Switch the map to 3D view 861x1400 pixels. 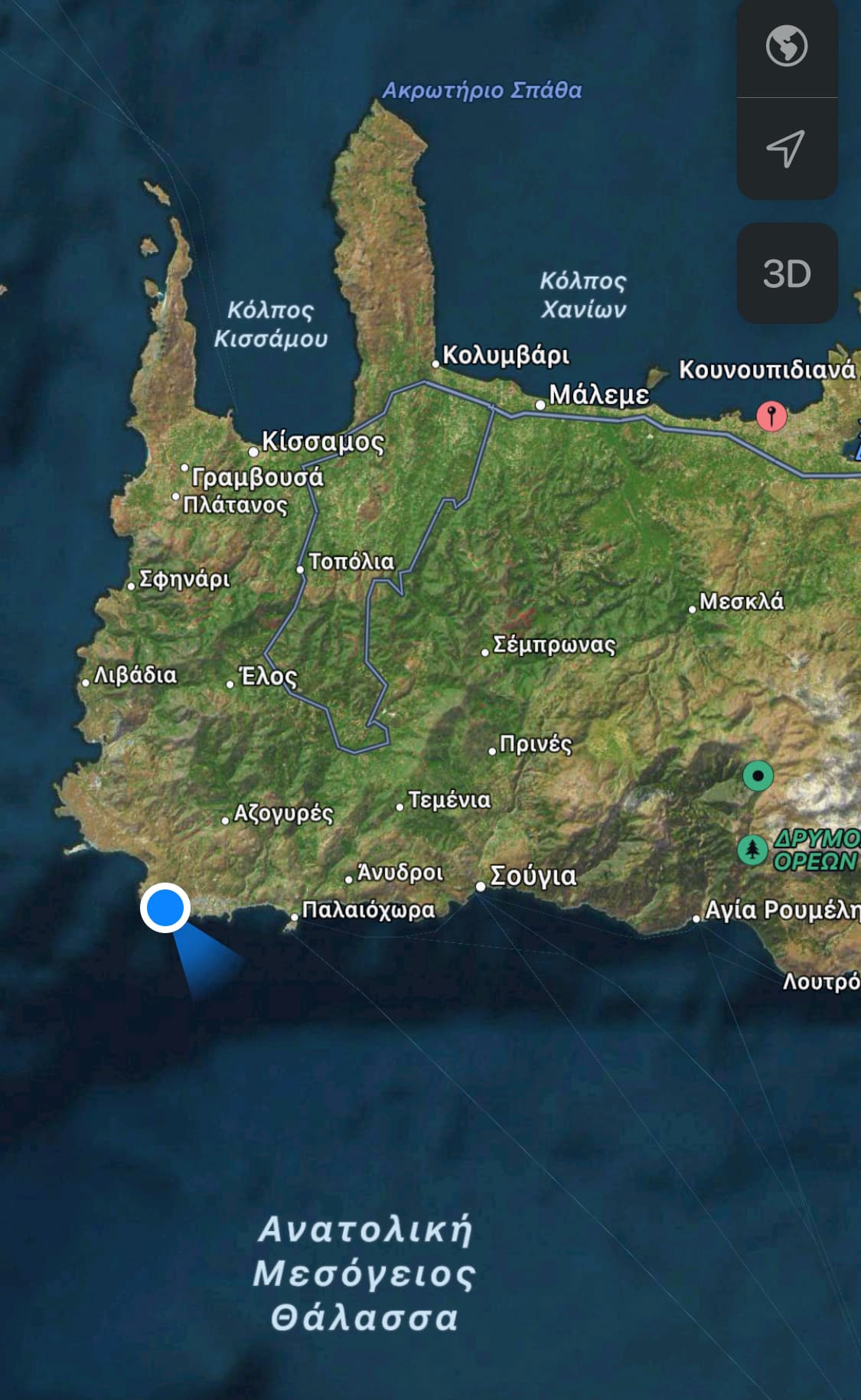point(787,273)
